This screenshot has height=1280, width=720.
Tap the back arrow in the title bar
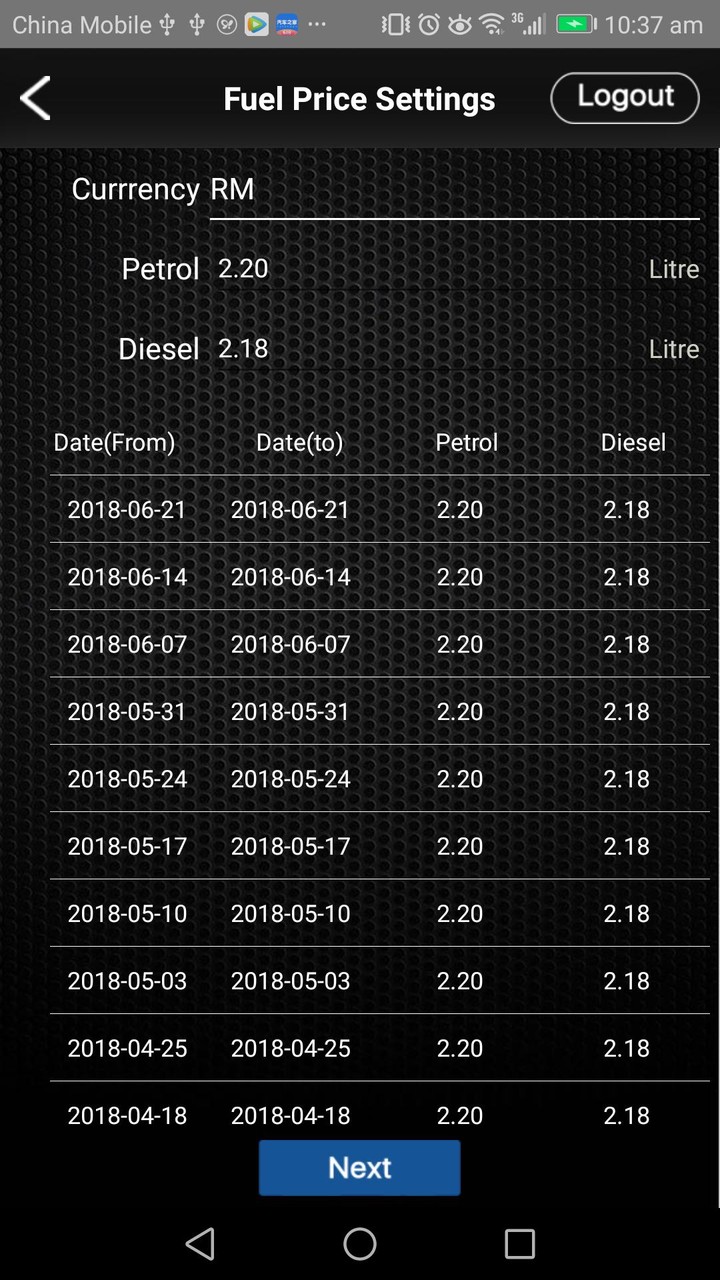point(35,98)
